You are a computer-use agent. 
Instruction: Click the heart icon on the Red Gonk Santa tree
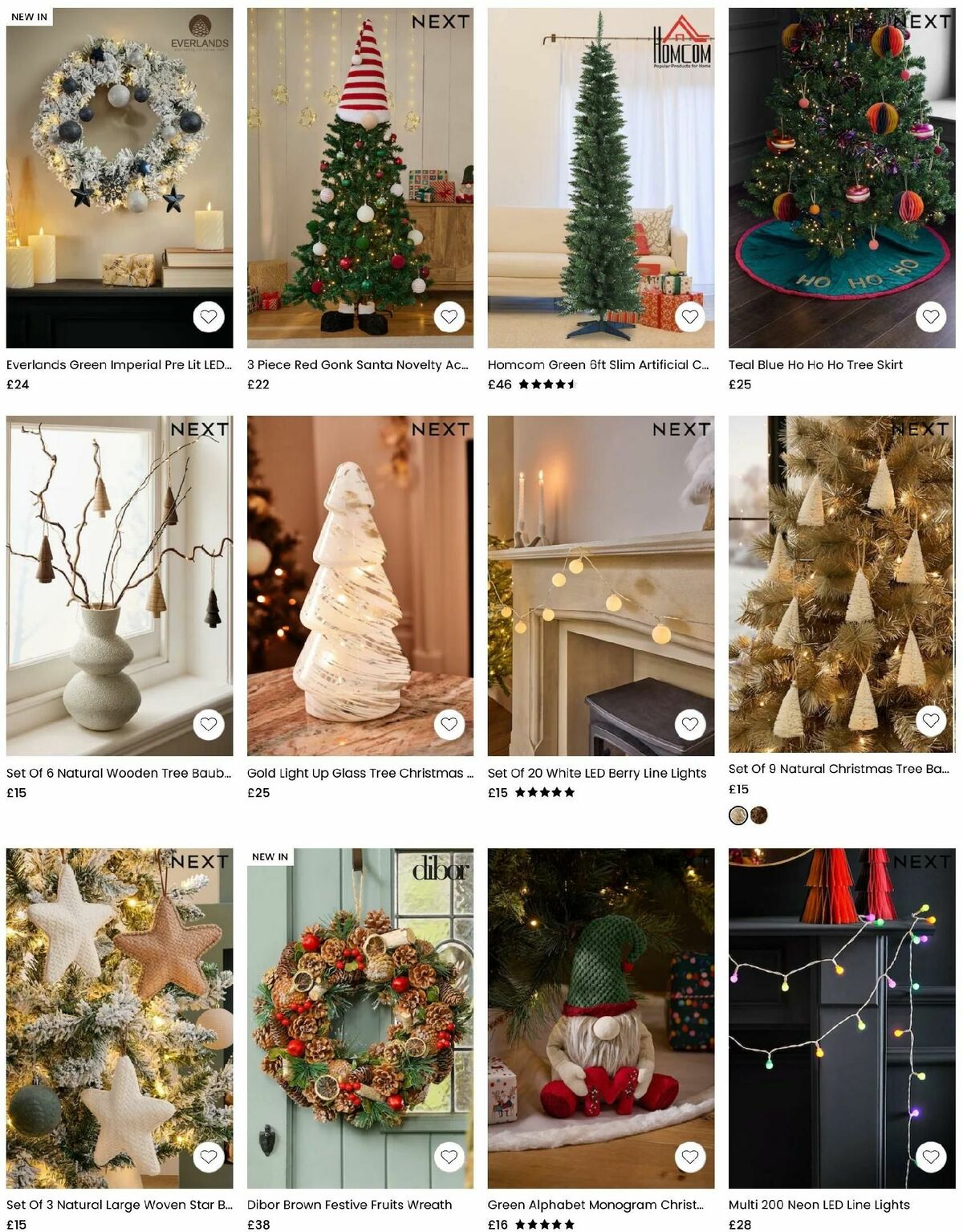click(x=449, y=316)
